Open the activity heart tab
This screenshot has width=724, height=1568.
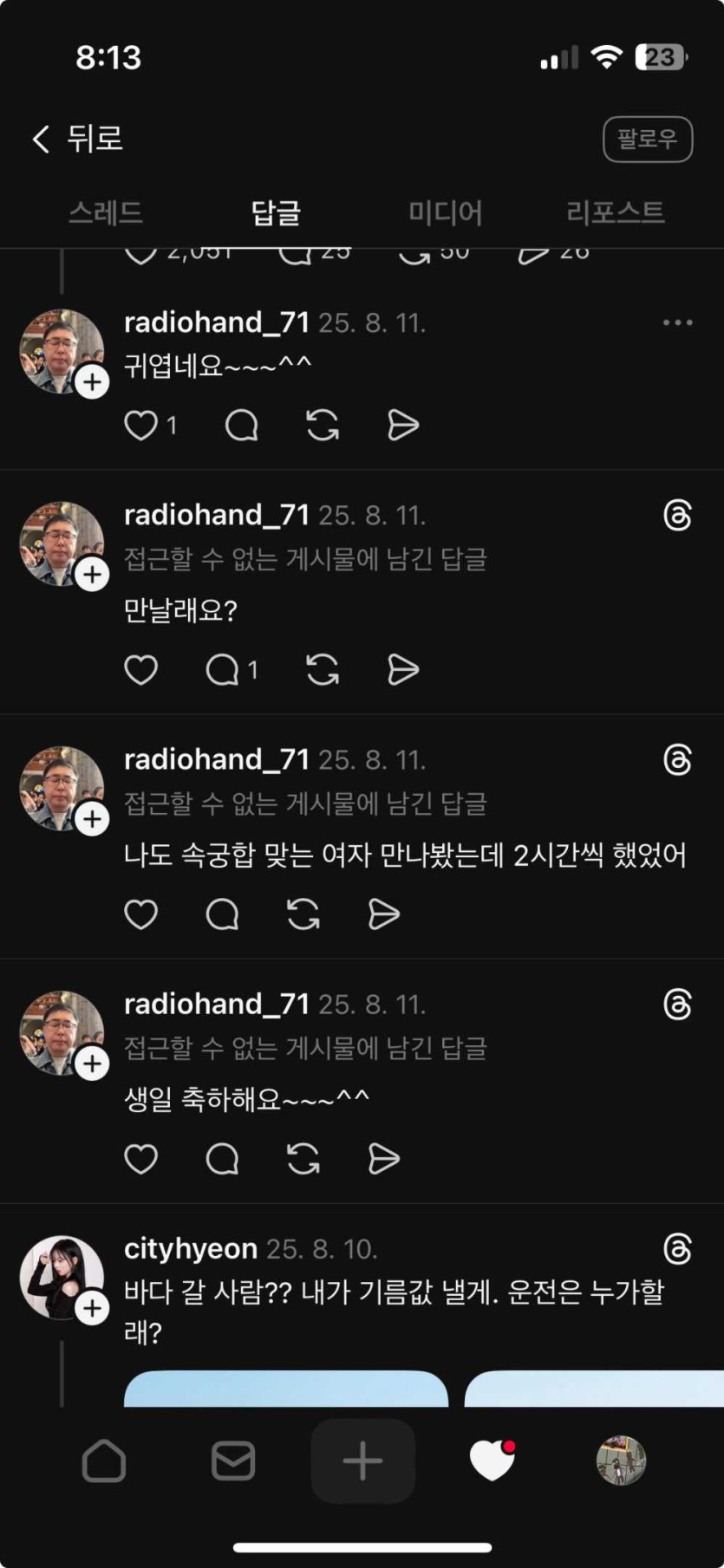pyautogui.click(x=492, y=1461)
